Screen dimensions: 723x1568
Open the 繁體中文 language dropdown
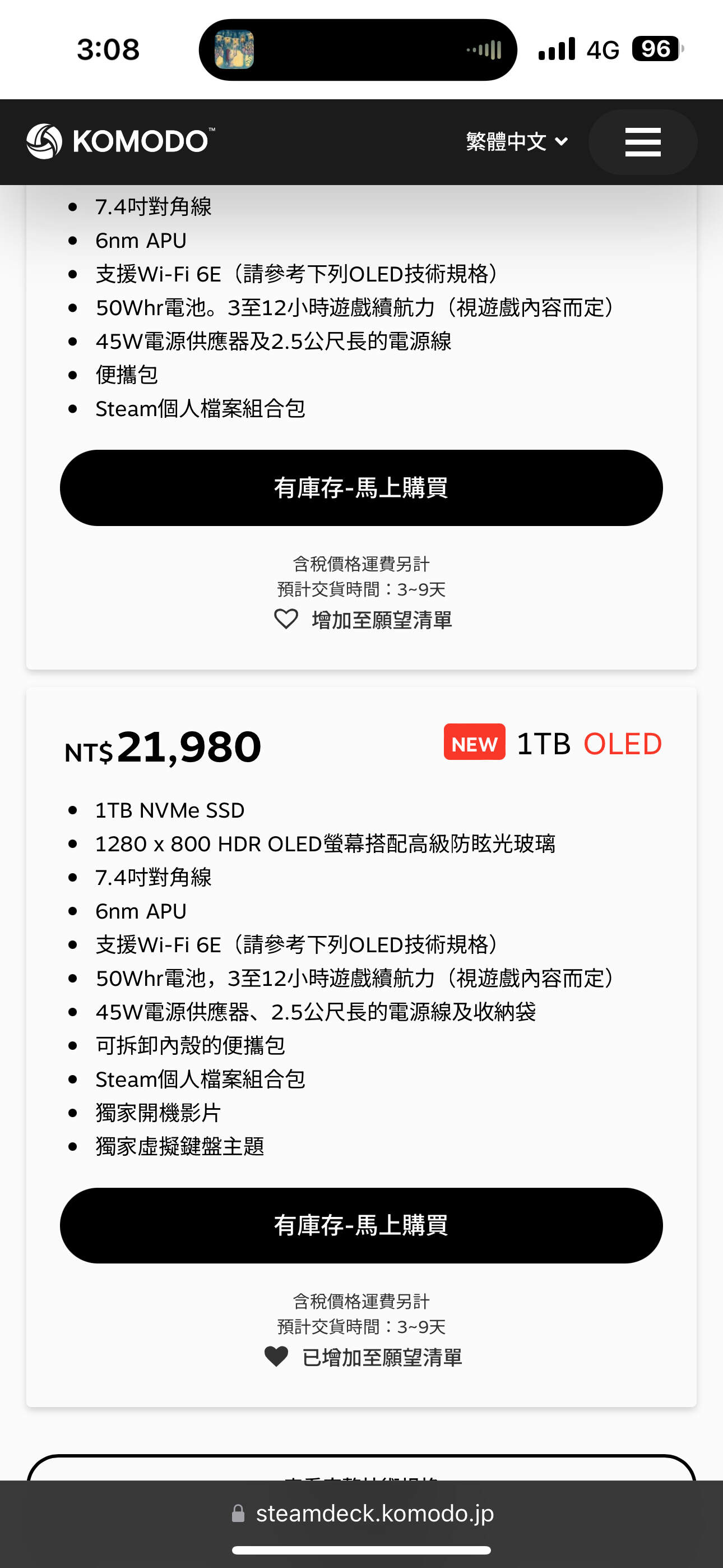click(517, 142)
